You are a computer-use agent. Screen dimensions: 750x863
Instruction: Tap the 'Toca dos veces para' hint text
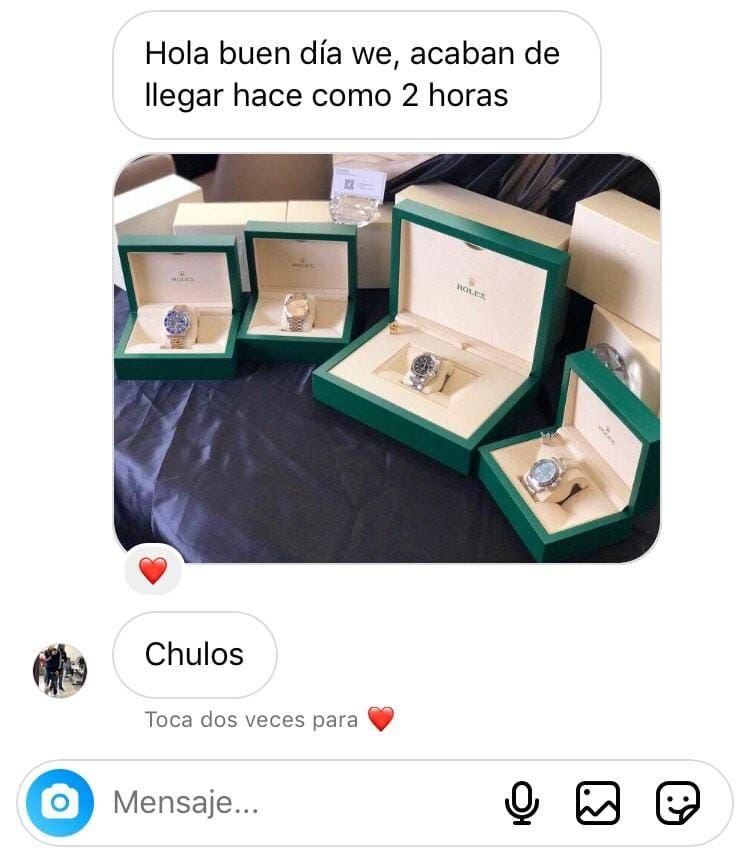point(250,718)
